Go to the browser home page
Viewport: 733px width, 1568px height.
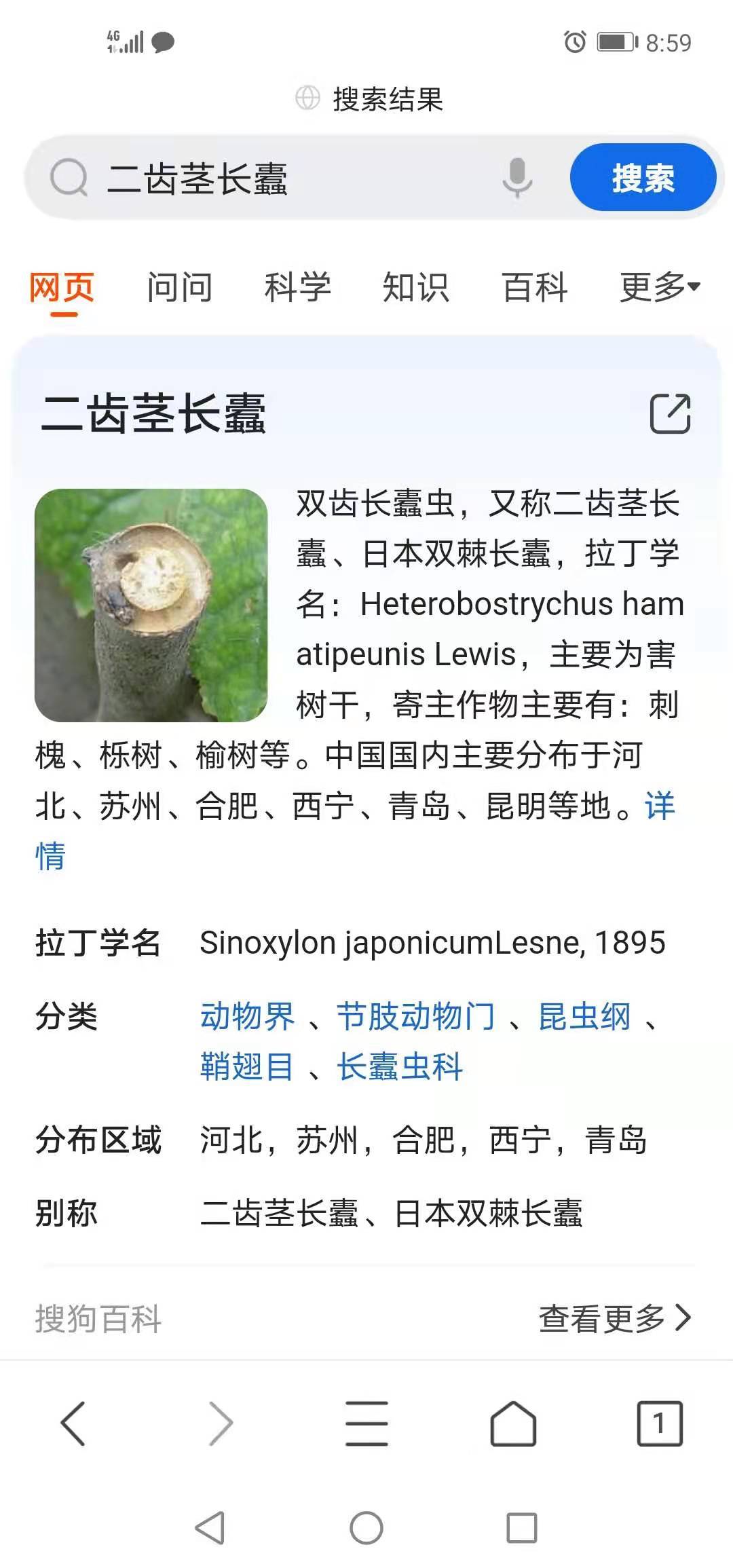(513, 1424)
